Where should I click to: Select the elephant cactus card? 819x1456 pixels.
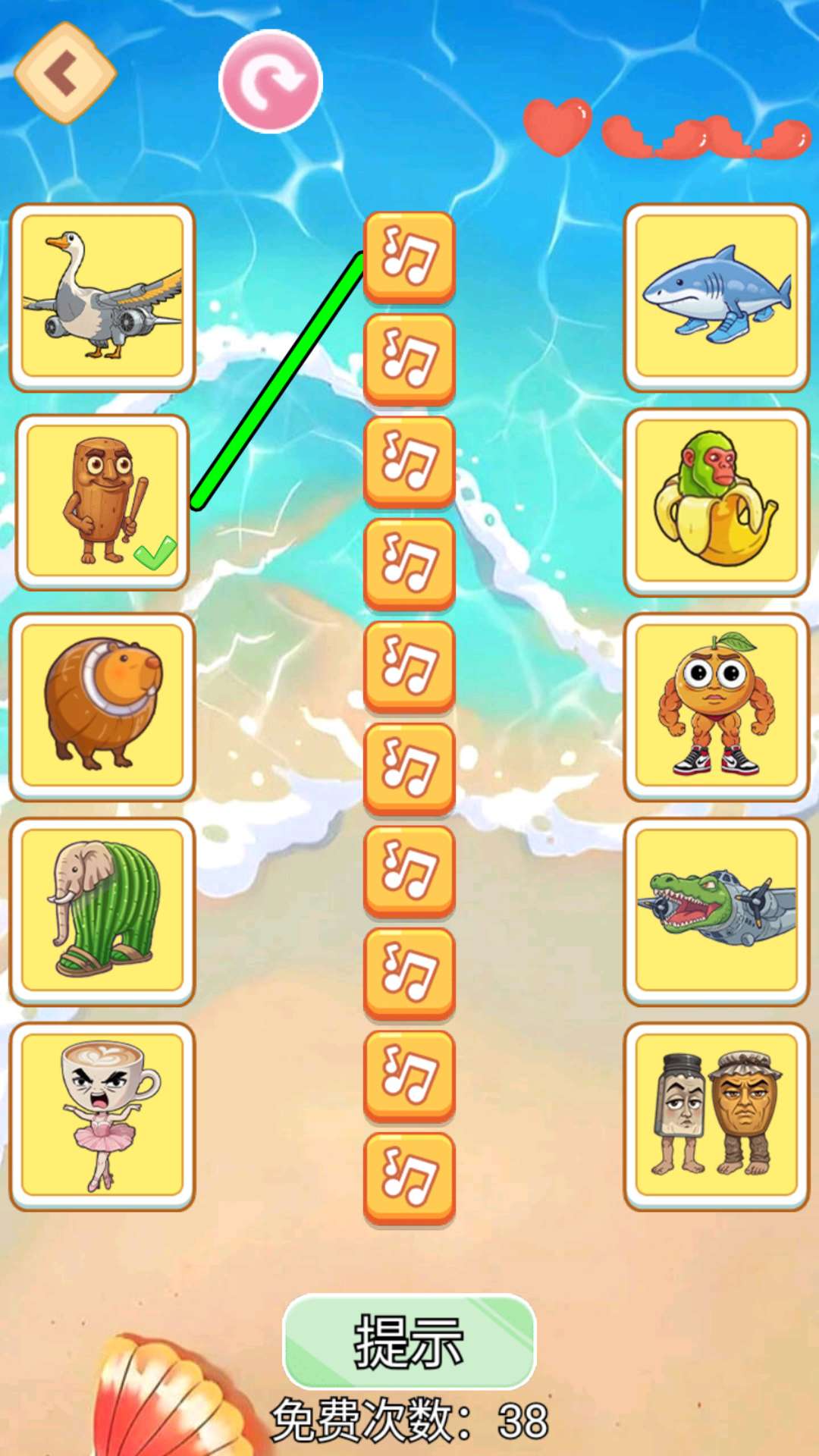(x=102, y=911)
